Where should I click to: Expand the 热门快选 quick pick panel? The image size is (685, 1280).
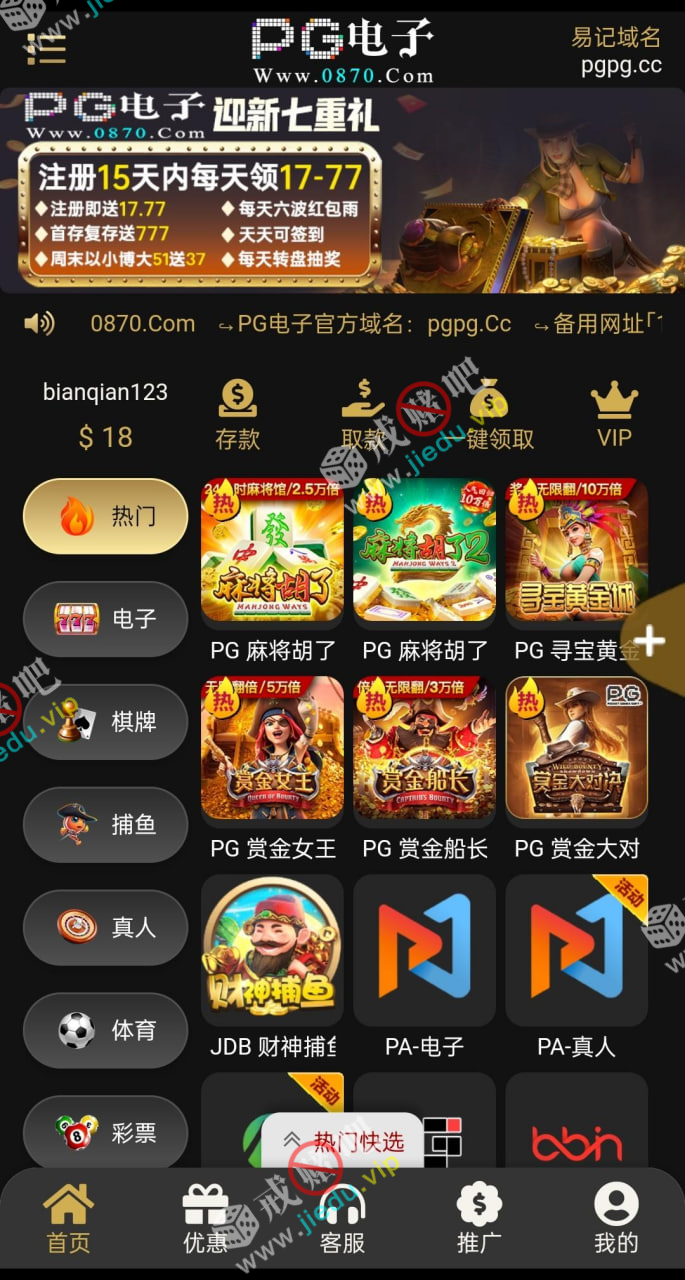[x=343, y=1141]
